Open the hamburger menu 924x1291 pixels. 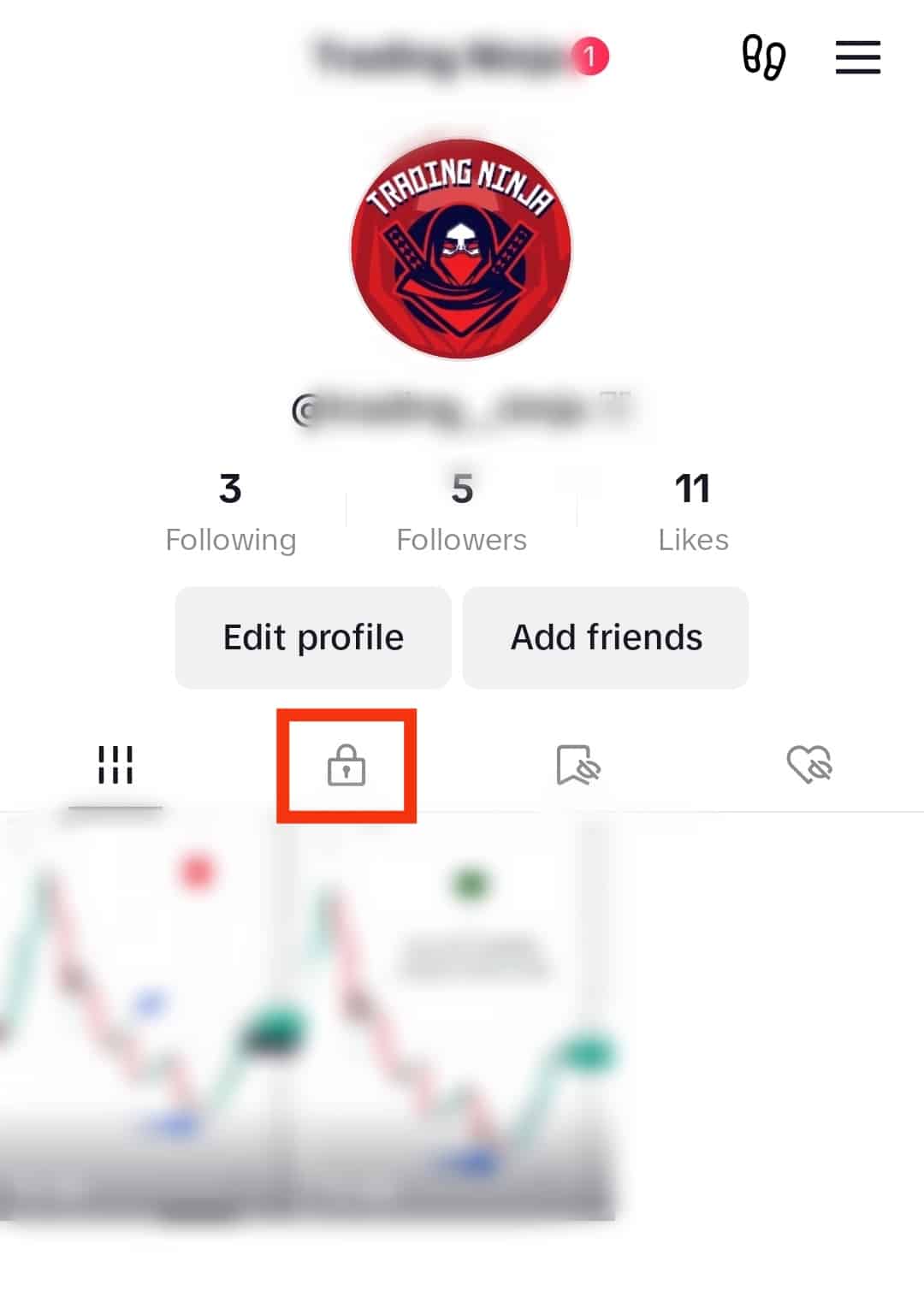[857, 57]
